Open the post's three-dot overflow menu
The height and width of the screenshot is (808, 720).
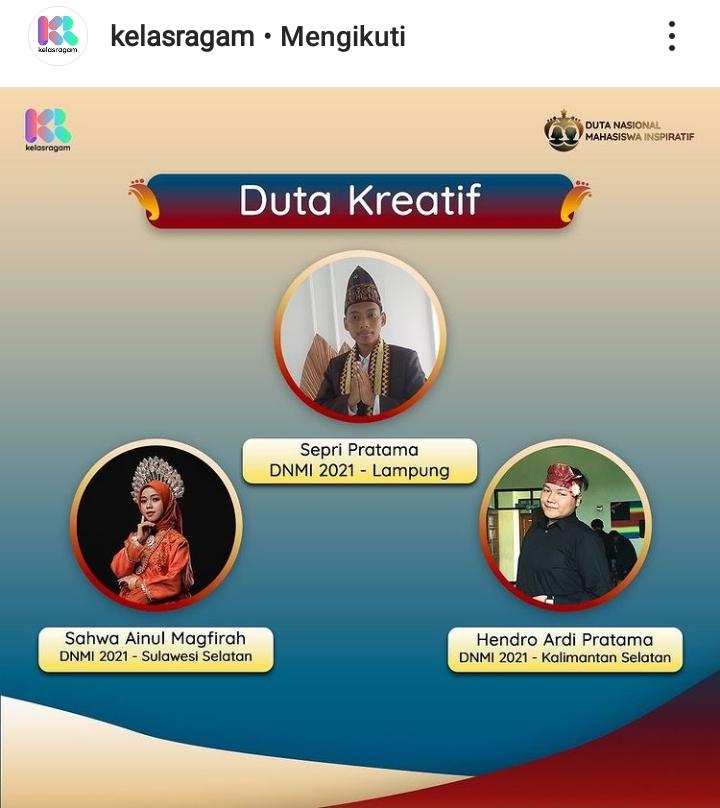pyautogui.click(x=672, y=37)
